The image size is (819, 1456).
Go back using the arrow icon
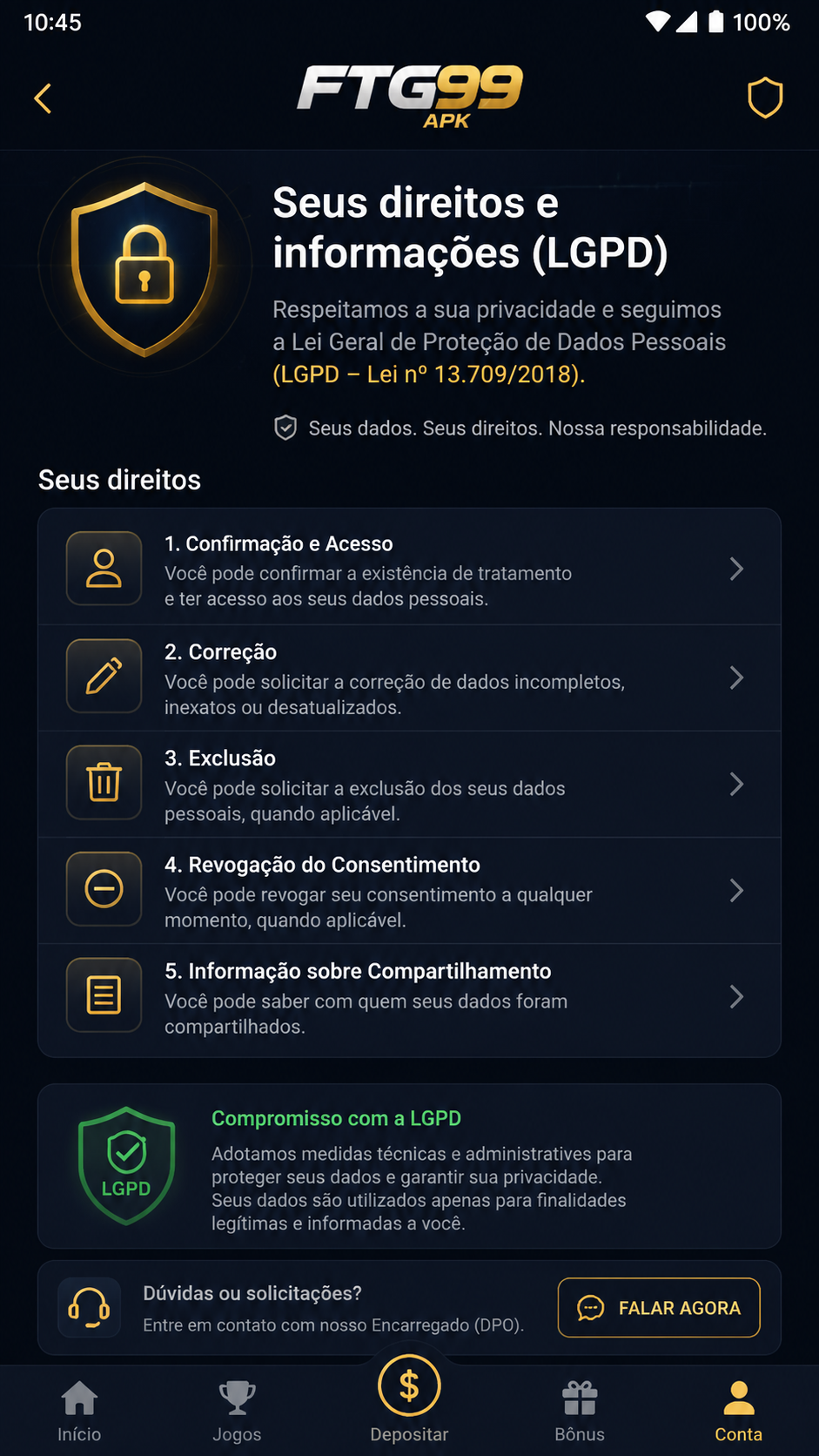(43, 98)
